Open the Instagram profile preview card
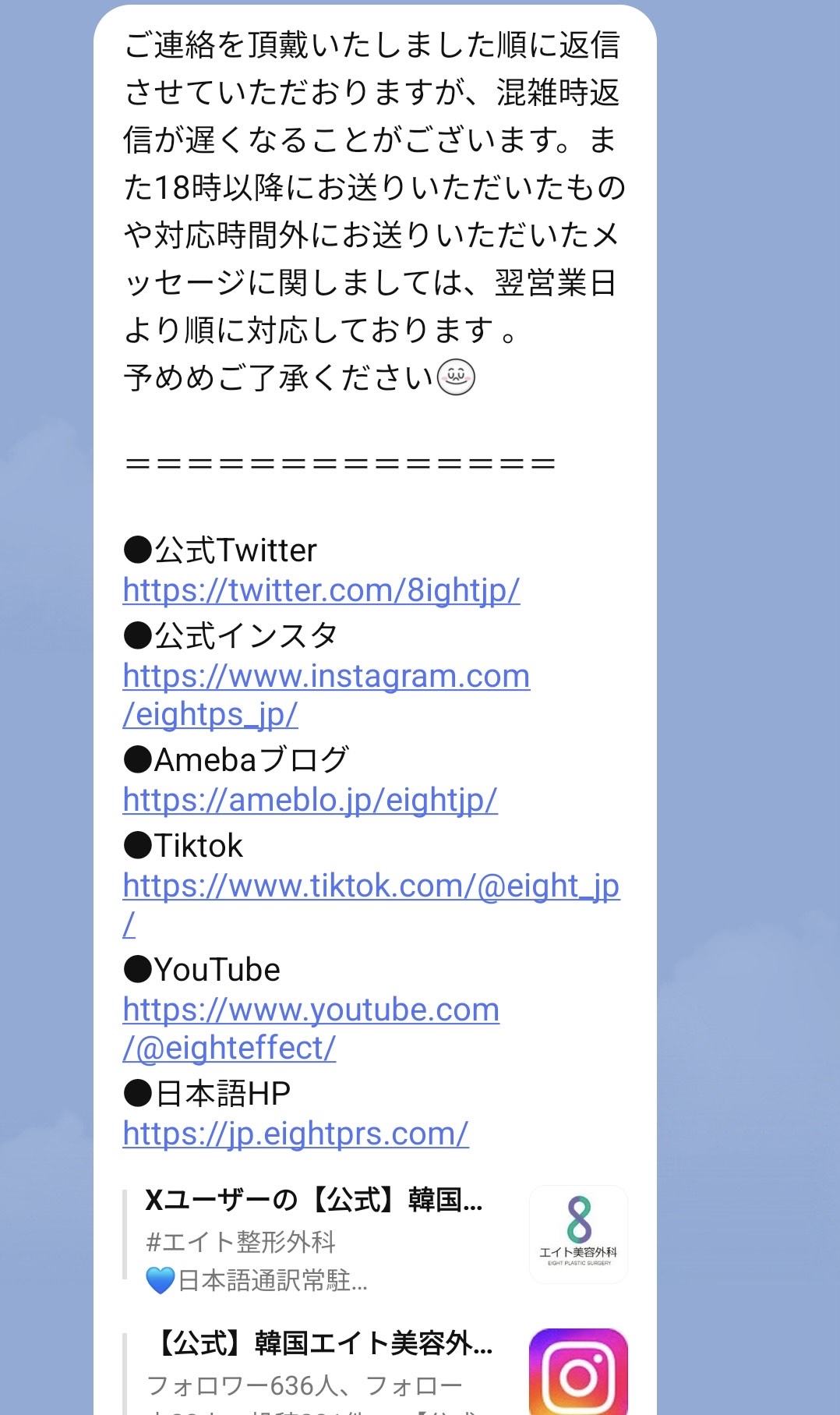This screenshot has width=840, height=1415. pyautogui.click(x=374, y=1368)
